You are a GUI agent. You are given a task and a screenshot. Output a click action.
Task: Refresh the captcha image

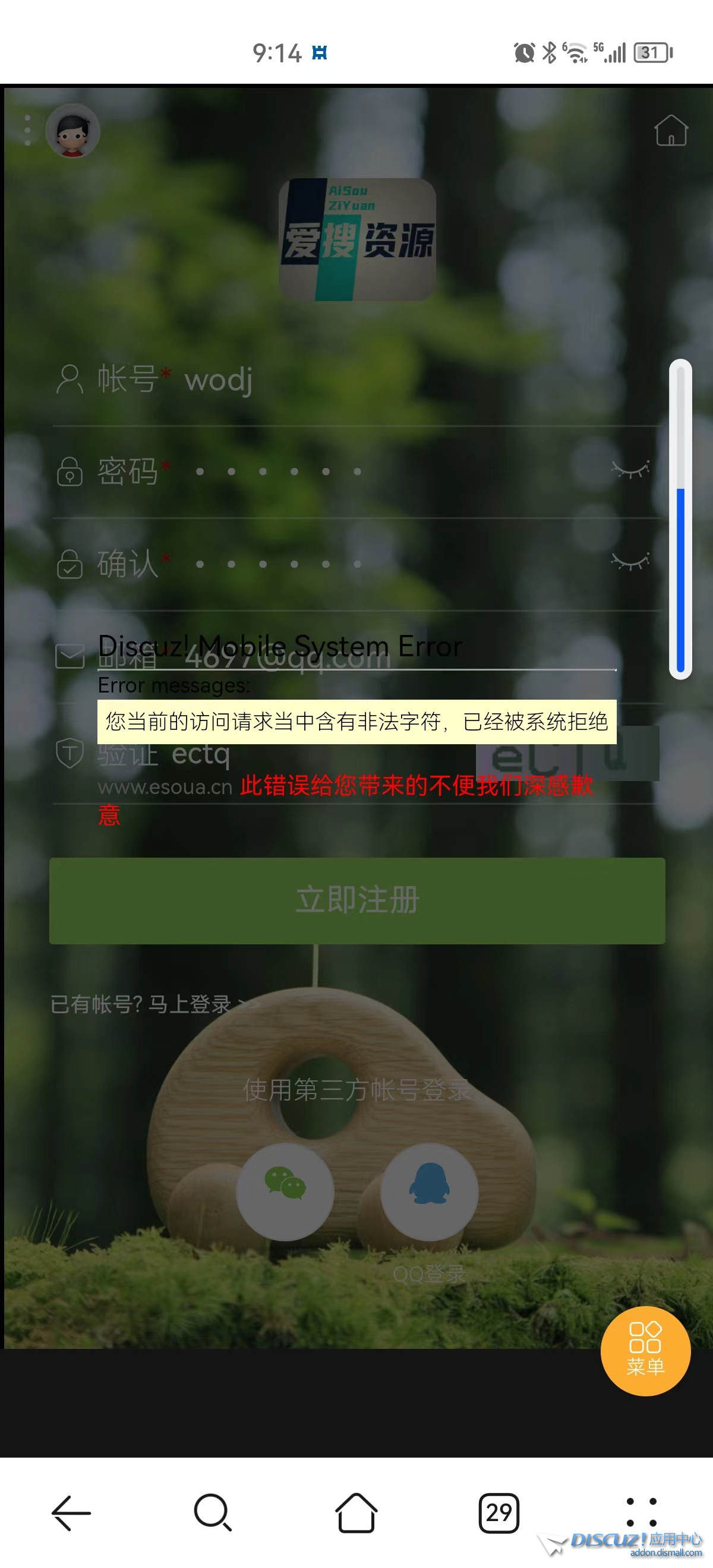pos(566,755)
